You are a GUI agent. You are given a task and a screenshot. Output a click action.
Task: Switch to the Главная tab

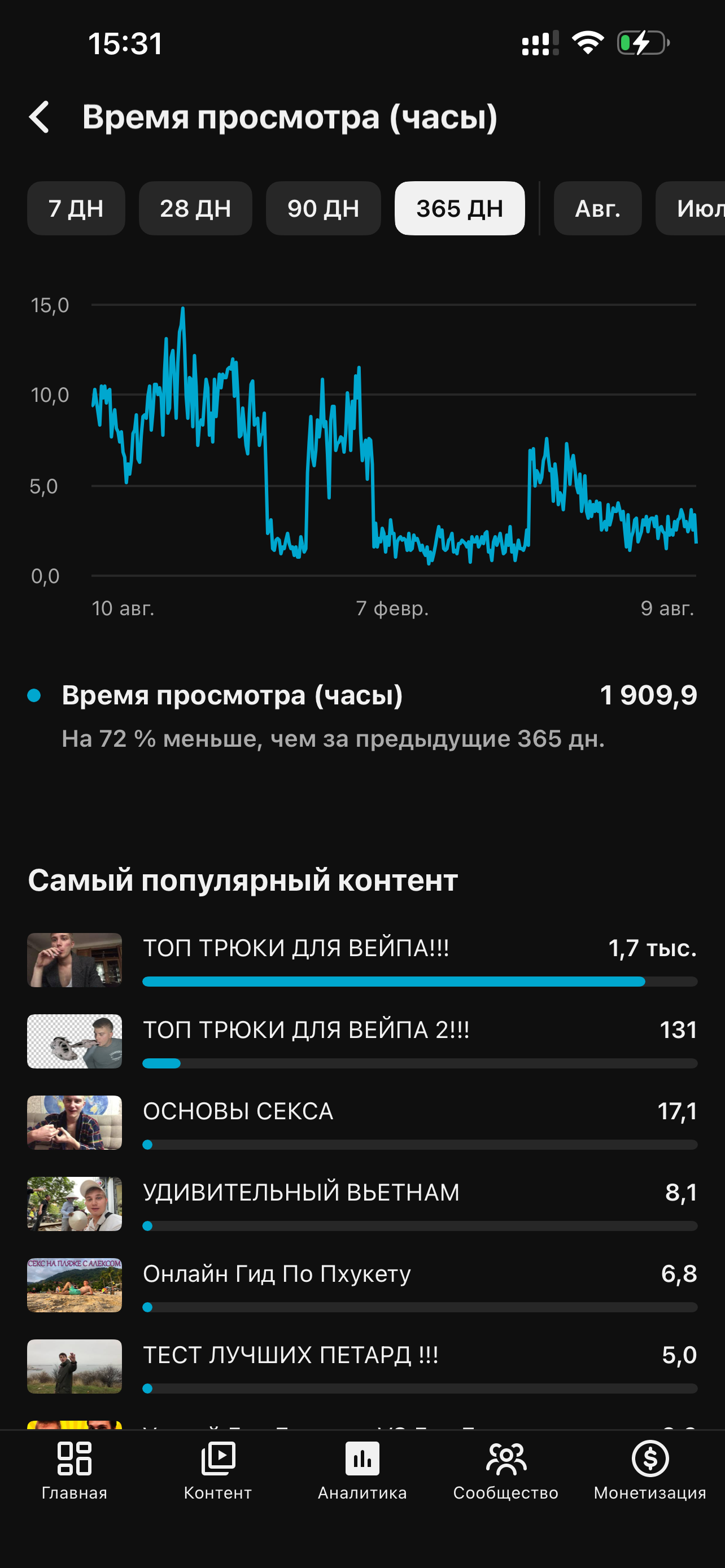point(75,1470)
